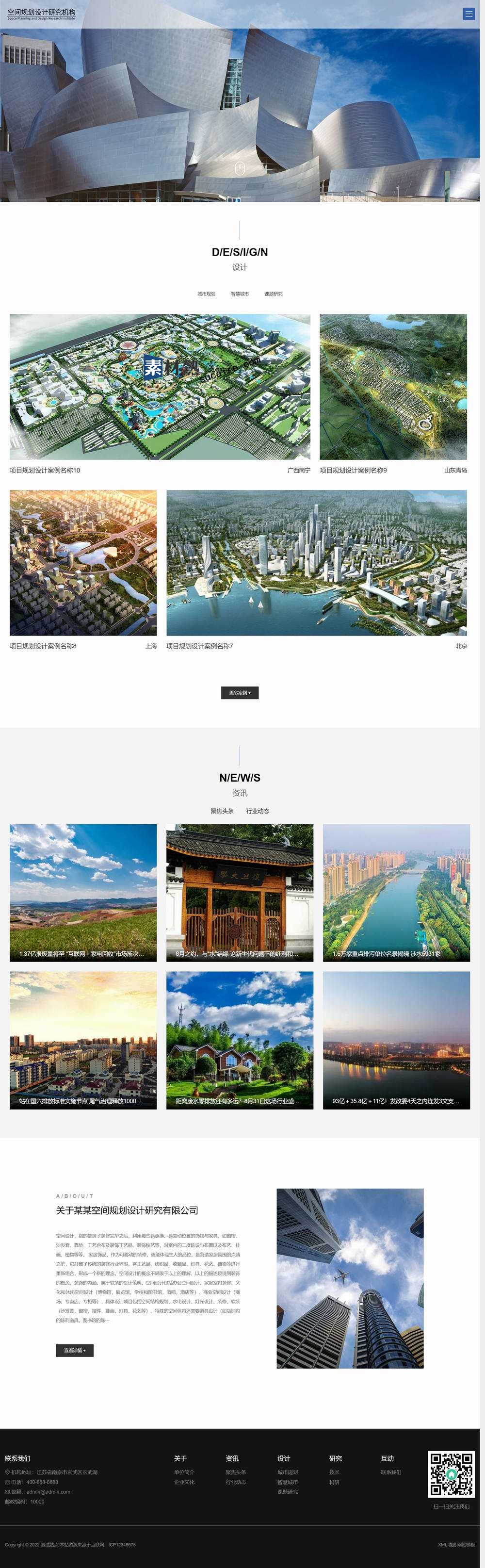Open the 单位简介 footer link
485x1568 pixels.
coord(184,1472)
